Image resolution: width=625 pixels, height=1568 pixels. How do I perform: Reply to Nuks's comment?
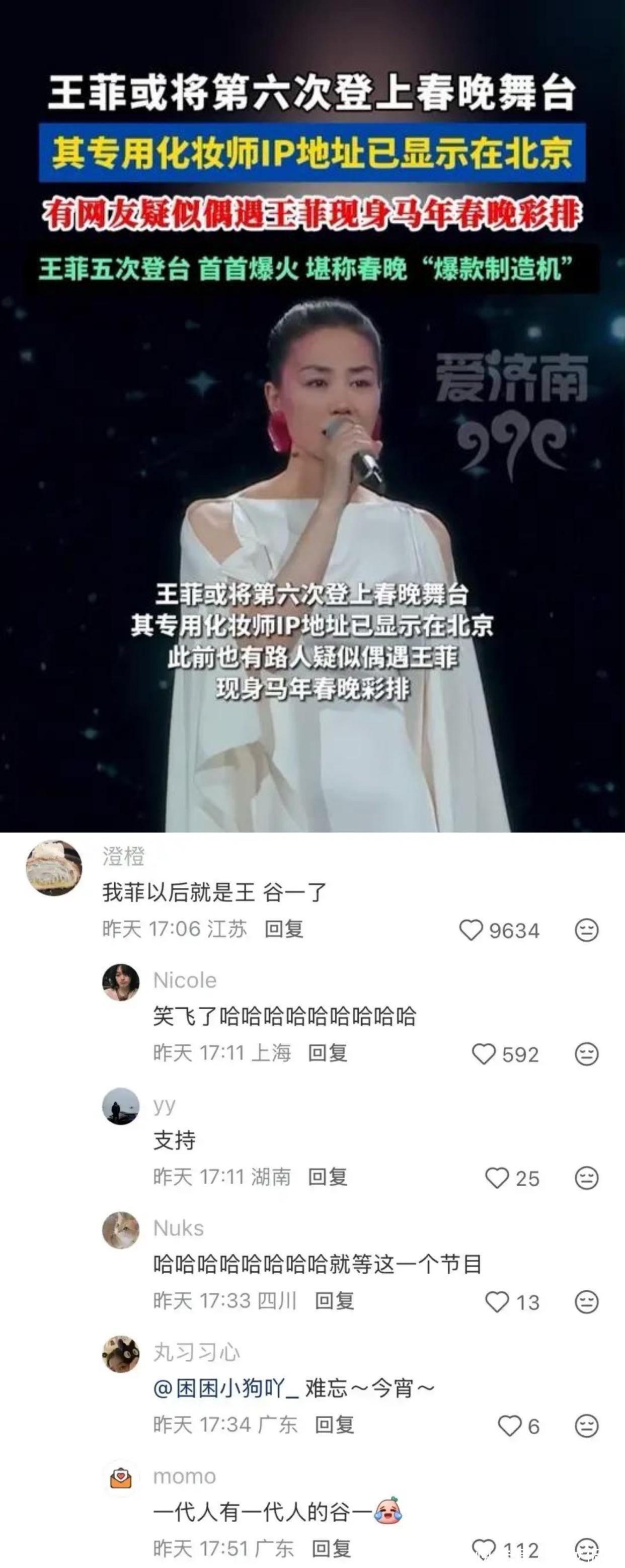[335, 1301]
